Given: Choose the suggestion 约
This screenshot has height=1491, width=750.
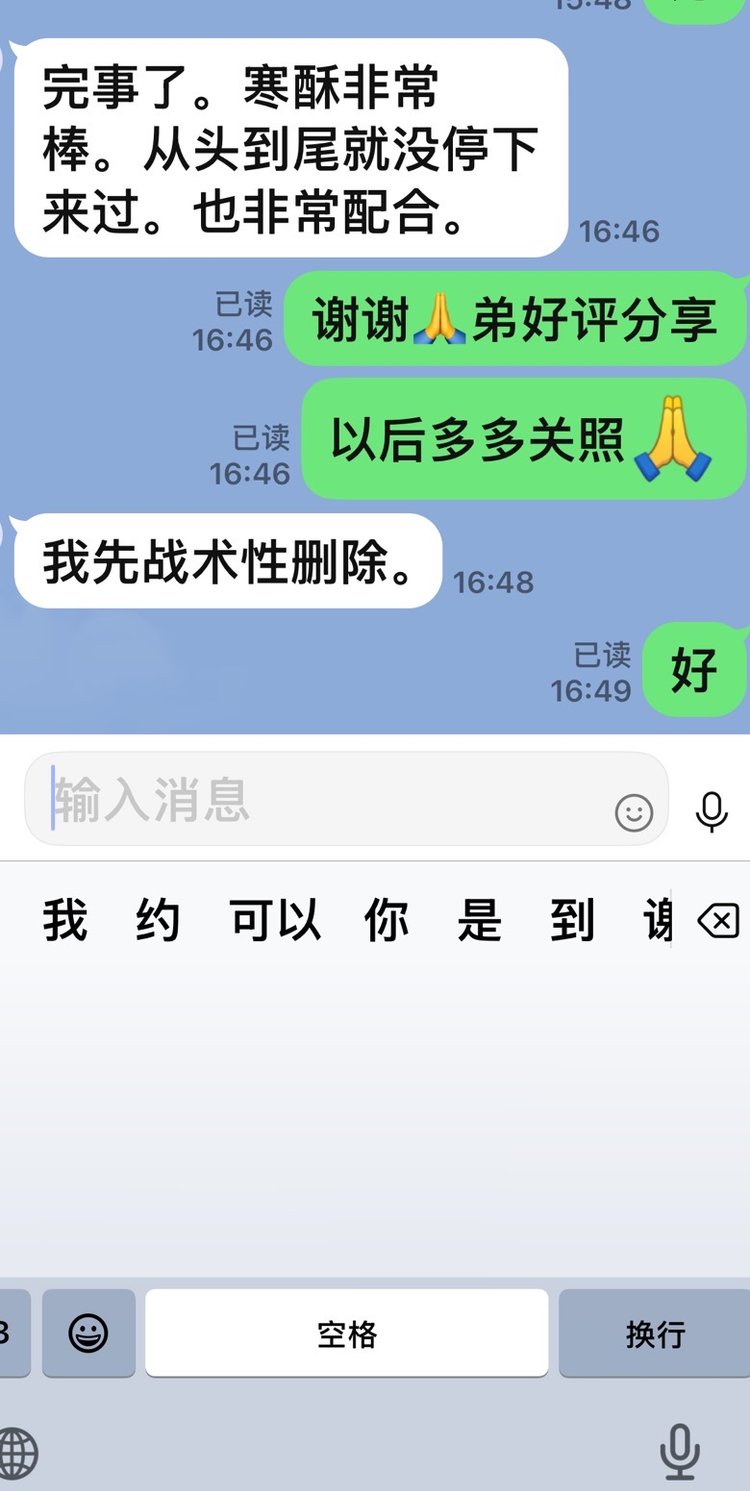Looking at the screenshot, I should point(158,920).
